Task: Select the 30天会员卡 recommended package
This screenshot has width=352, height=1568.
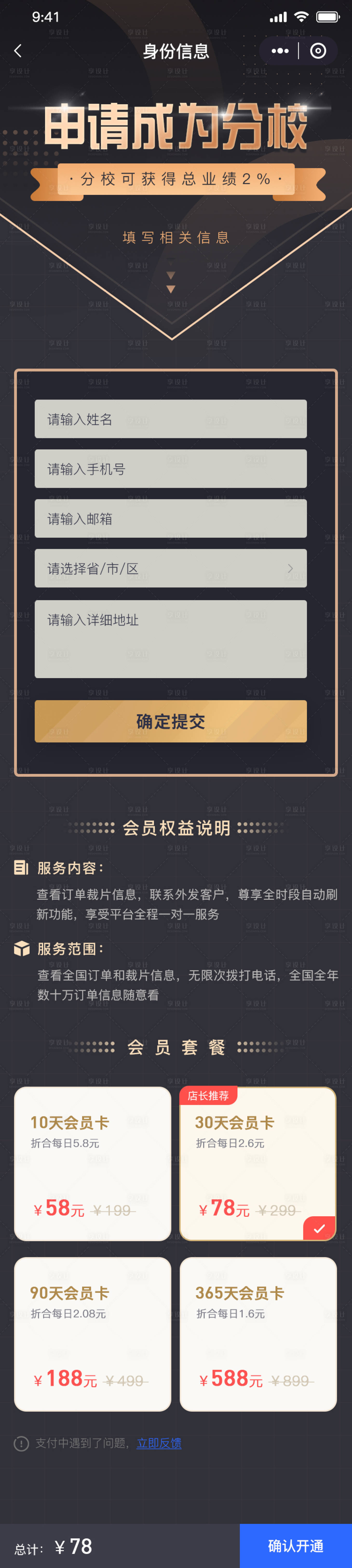Action: pos(258,1163)
